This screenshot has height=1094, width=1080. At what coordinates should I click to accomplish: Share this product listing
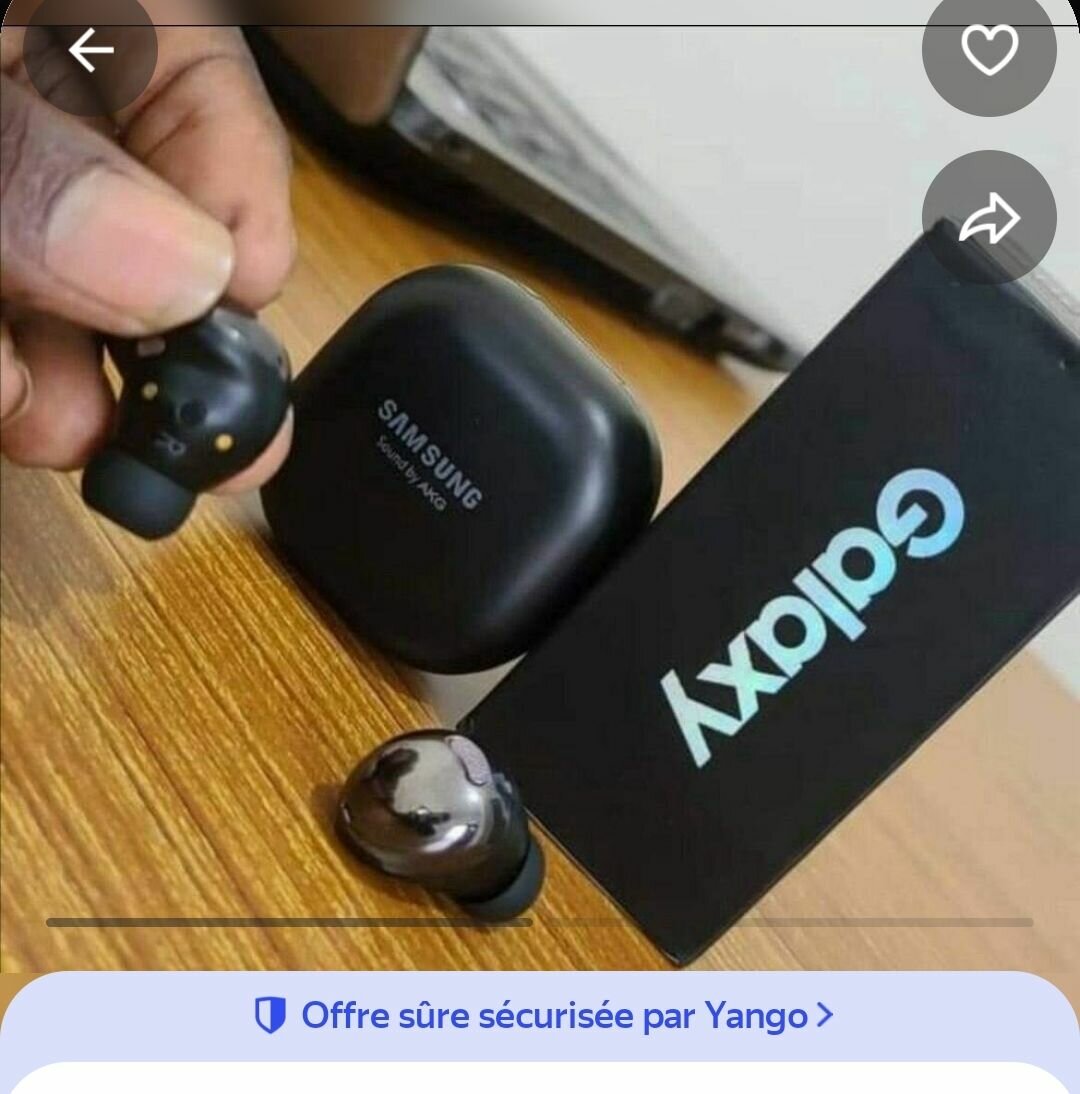tap(988, 218)
